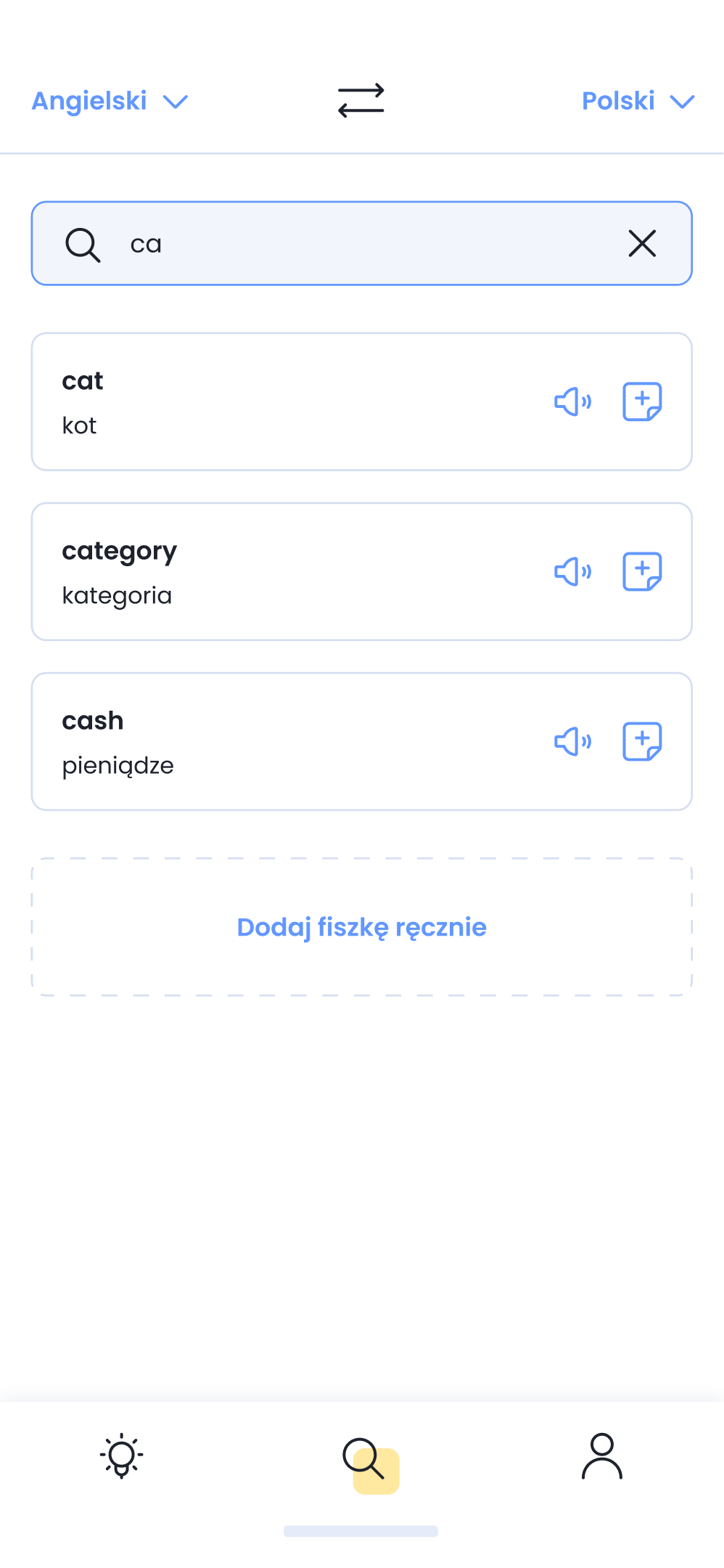Select the 'cat – kot' result card

click(290, 401)
